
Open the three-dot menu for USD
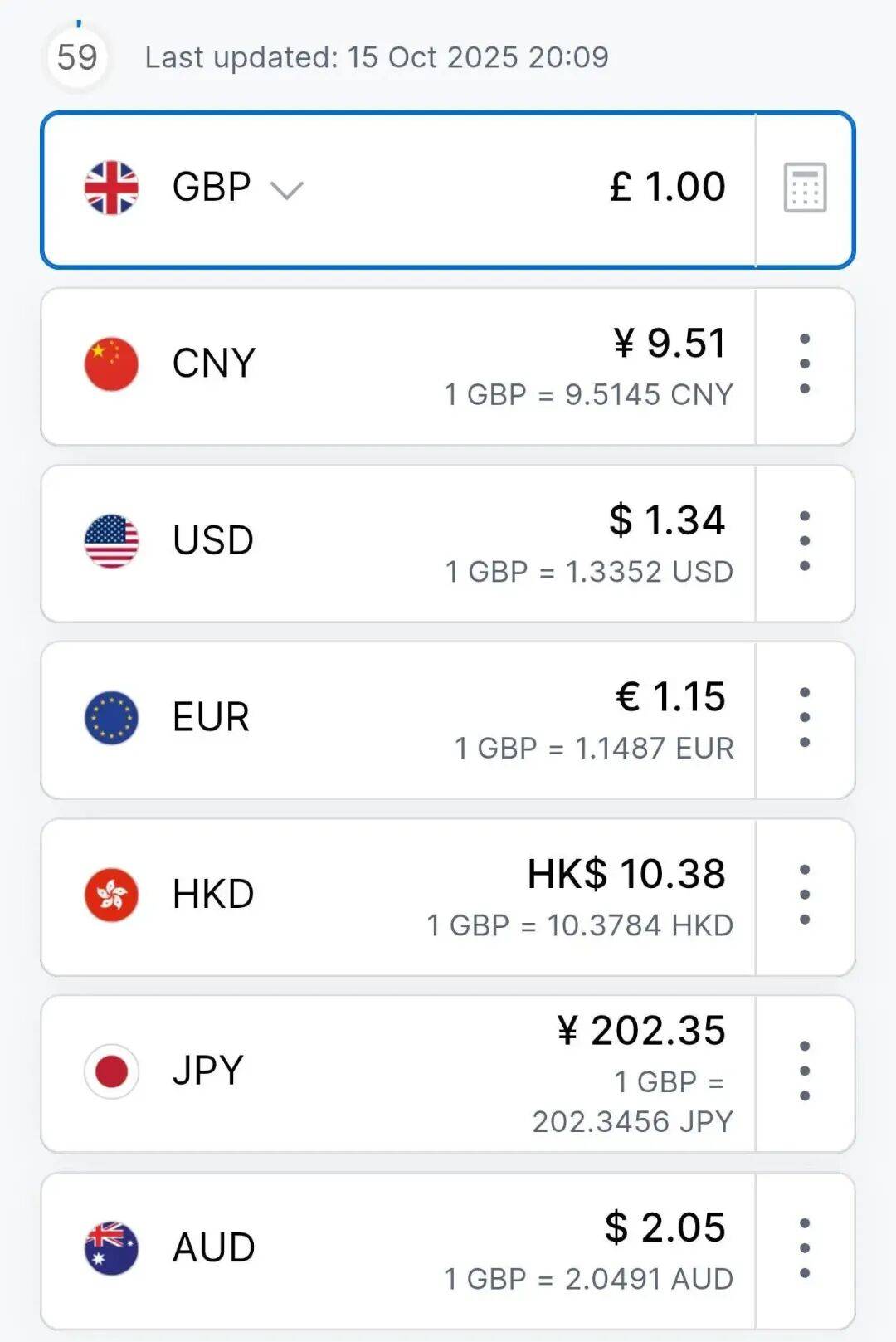pos(804,541)
